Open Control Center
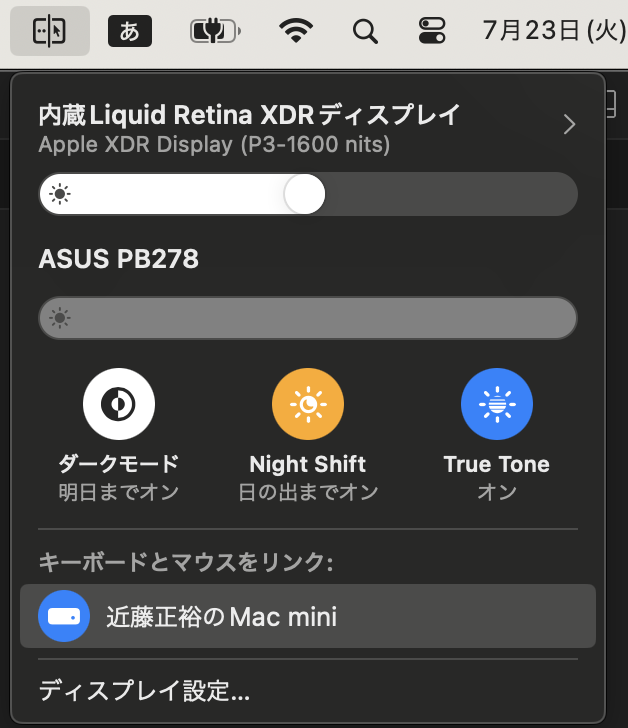The height and width of the screenshot is (728, 628). click(432, 31)
